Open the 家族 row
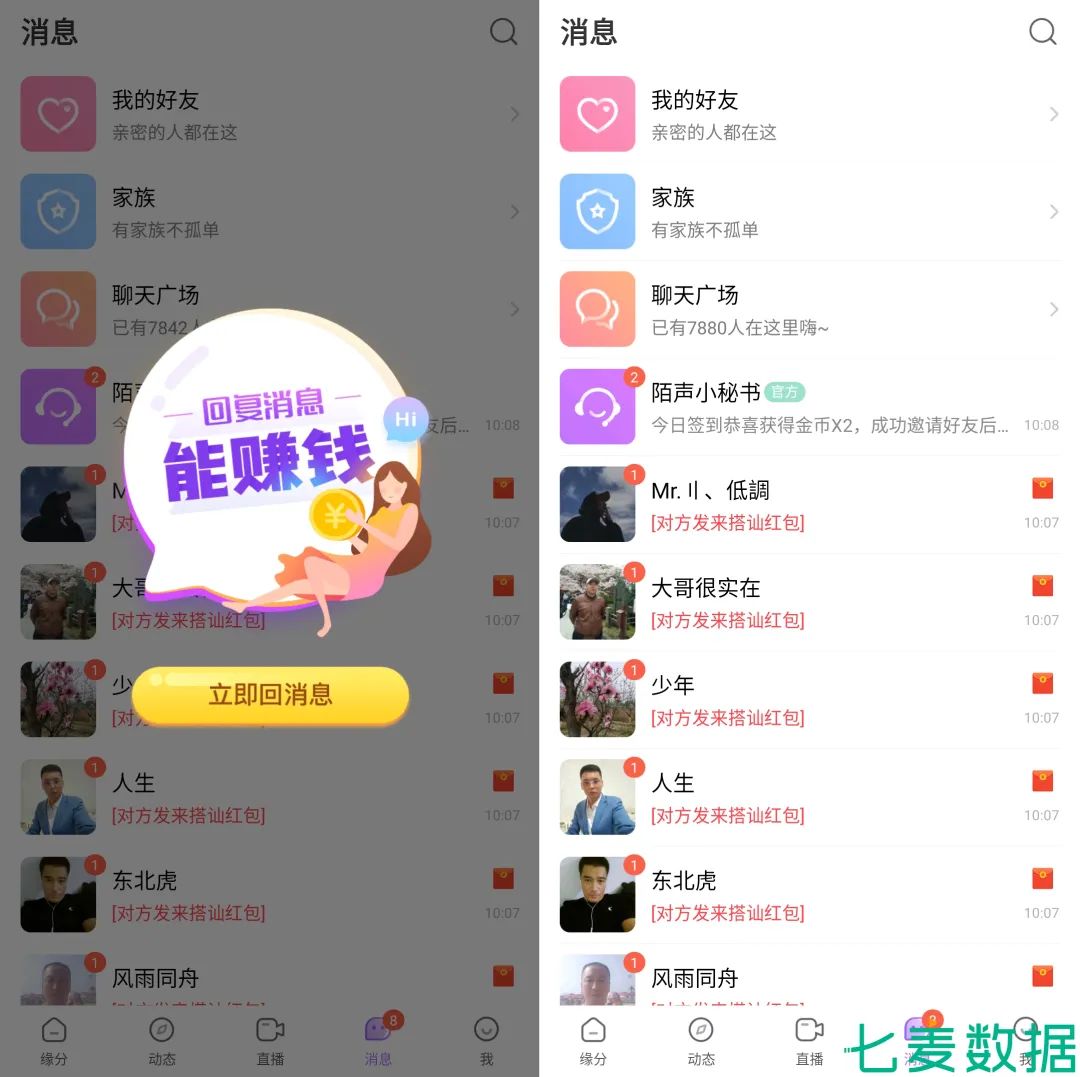1080x1077 pixels. click(x=808, y=212)
